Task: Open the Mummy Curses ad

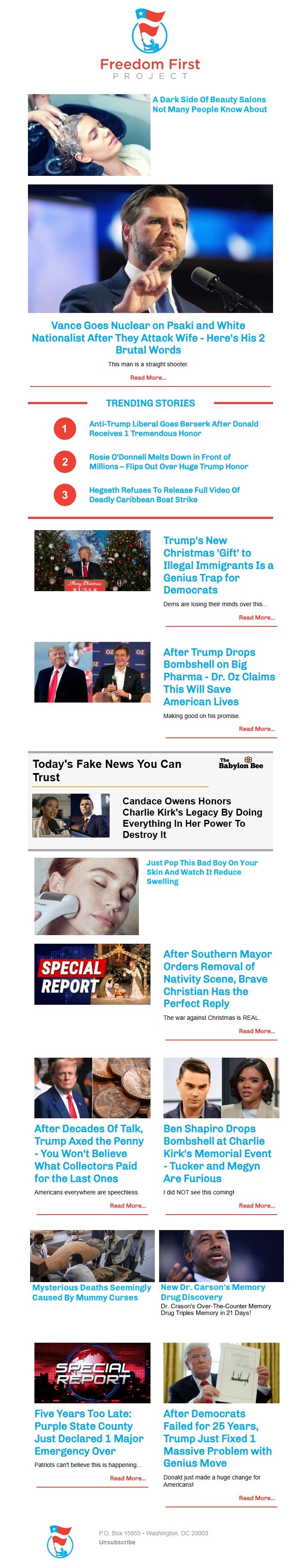Action: (x=92, y=1292)
